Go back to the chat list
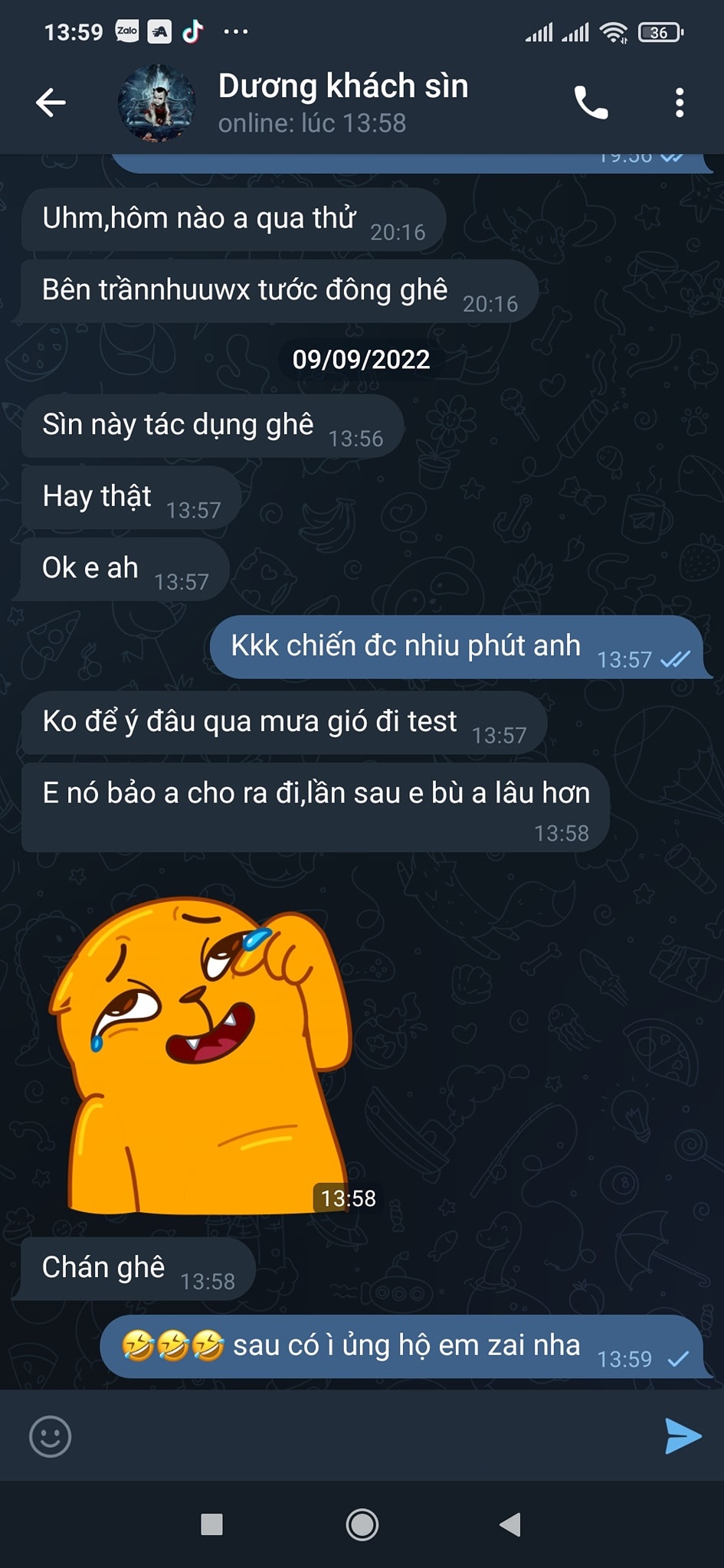Screen dimensions: 724x1568 tap(51, 103)
